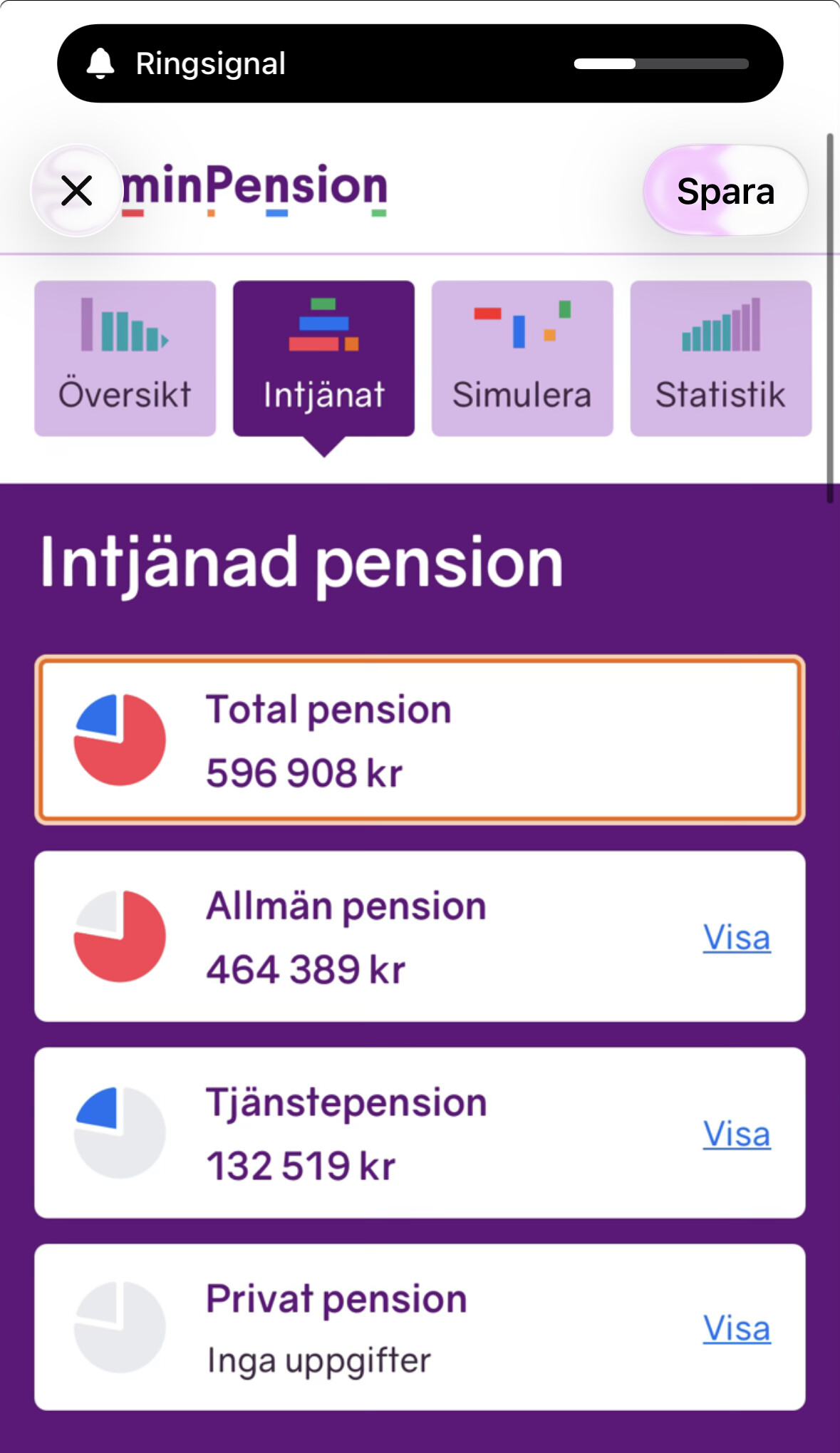Show details for Allmän pension

(736, 937)
